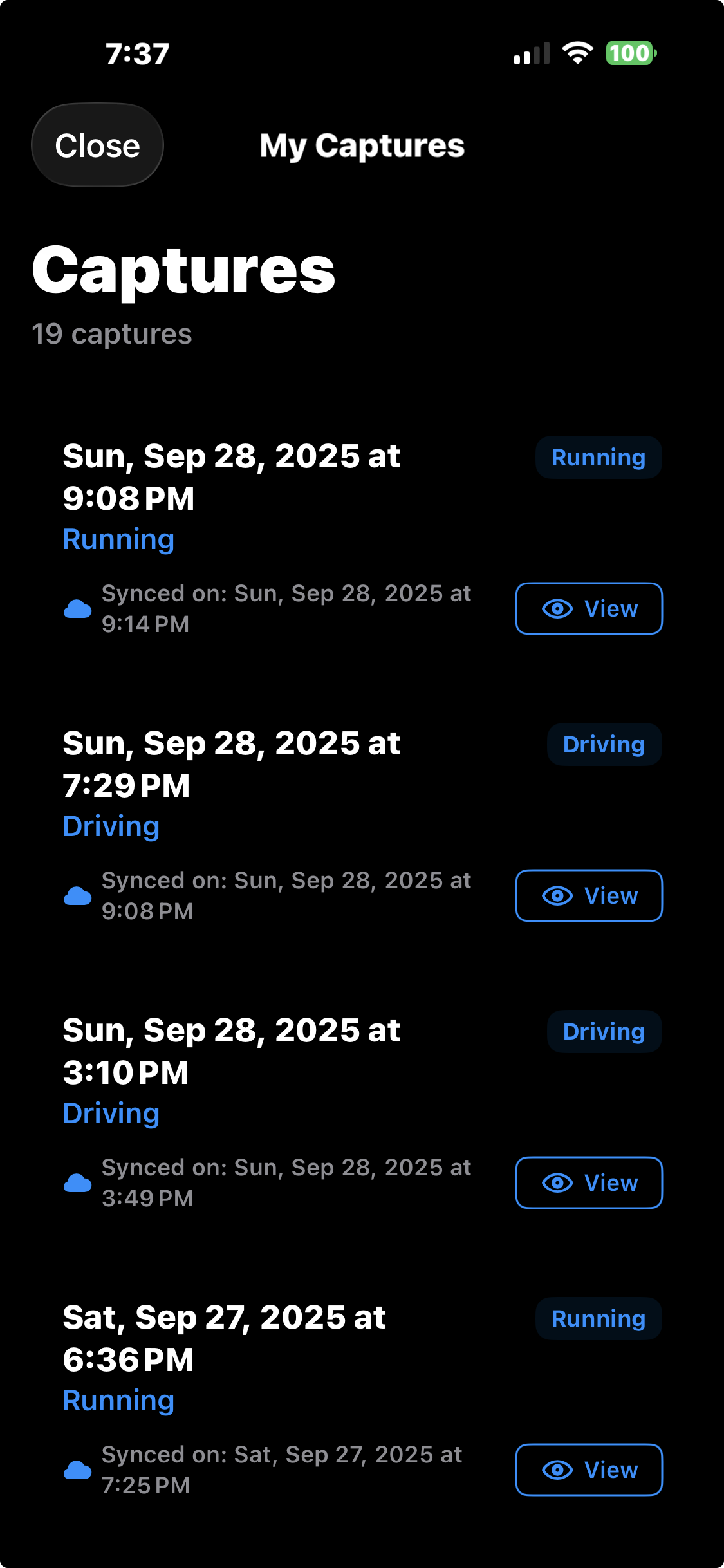View the Sep 28 9:08 PM running capture

pyautogui.click(x=589, y=609)
